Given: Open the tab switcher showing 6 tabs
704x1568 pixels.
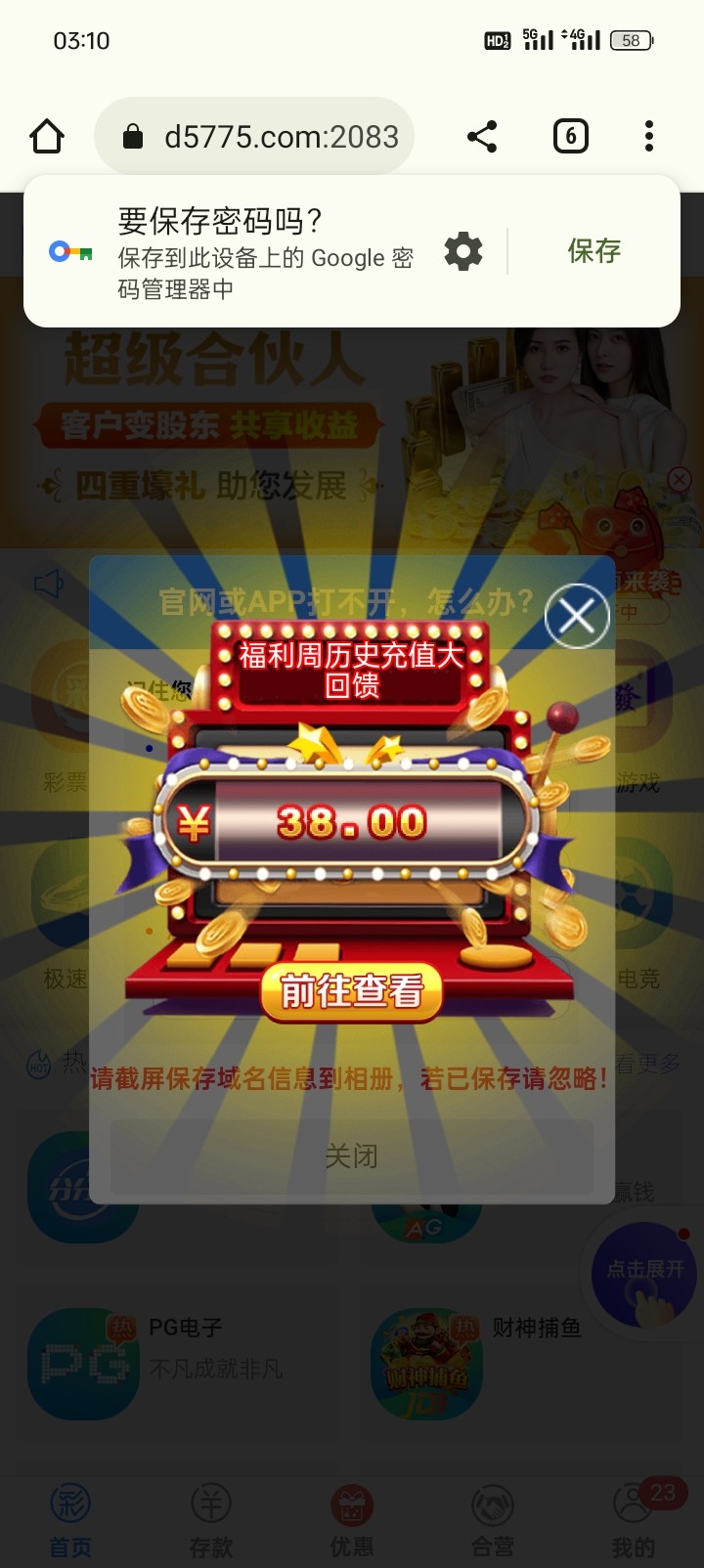Looking at the screenshot, I should pyautogui.click(x=570, y=137).
